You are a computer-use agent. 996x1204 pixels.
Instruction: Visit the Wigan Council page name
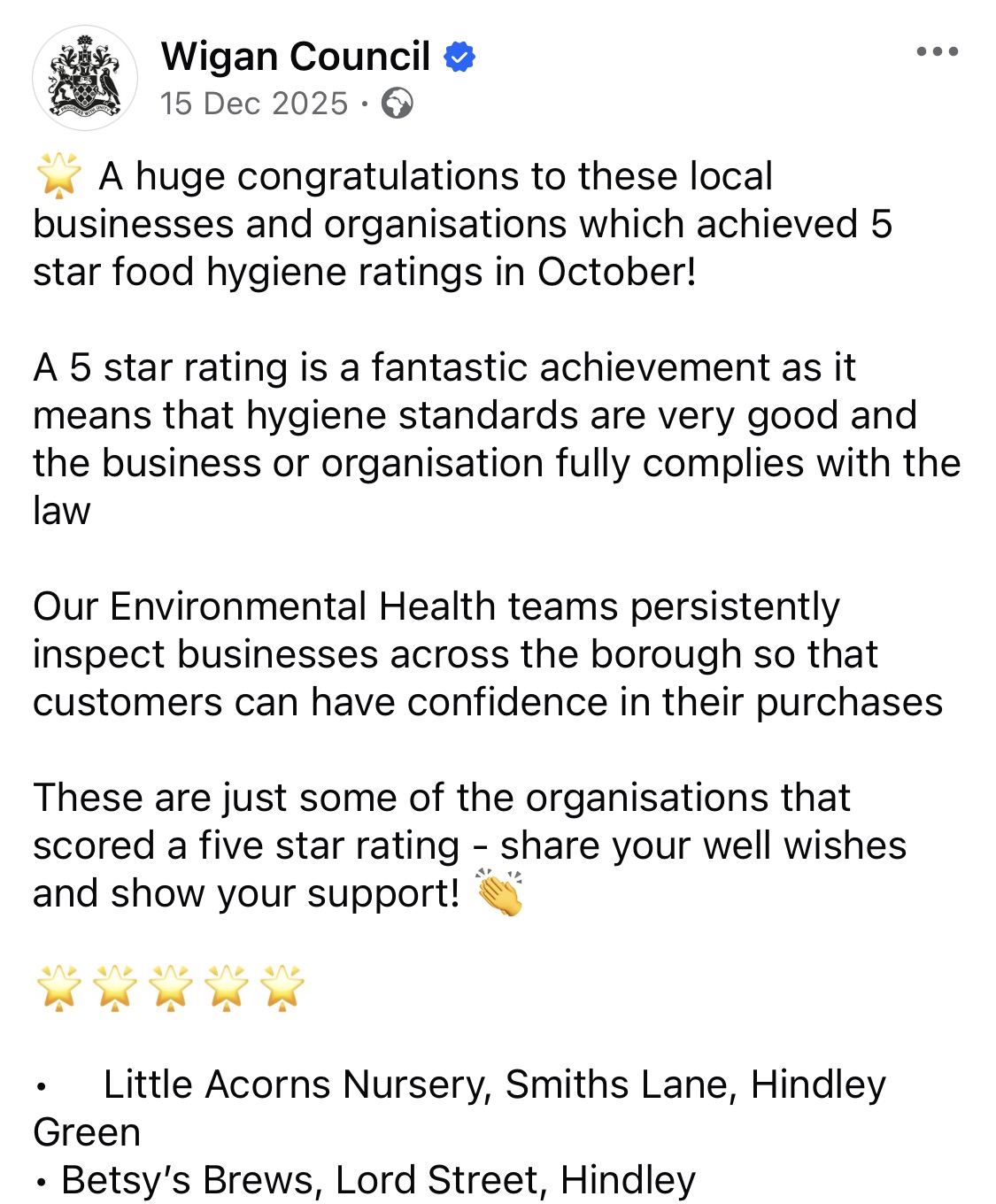tap(296, 57)
